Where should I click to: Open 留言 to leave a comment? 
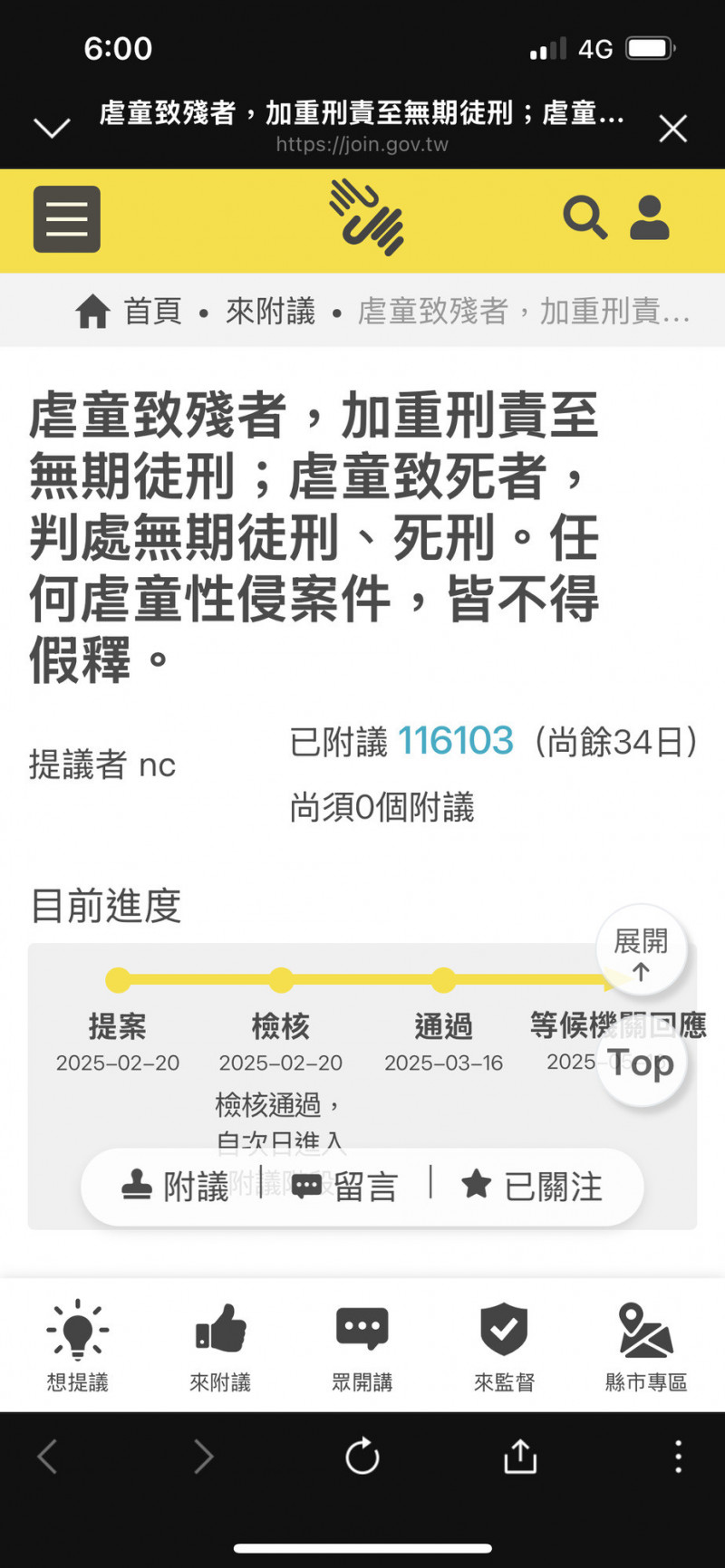coord(345,1187)
